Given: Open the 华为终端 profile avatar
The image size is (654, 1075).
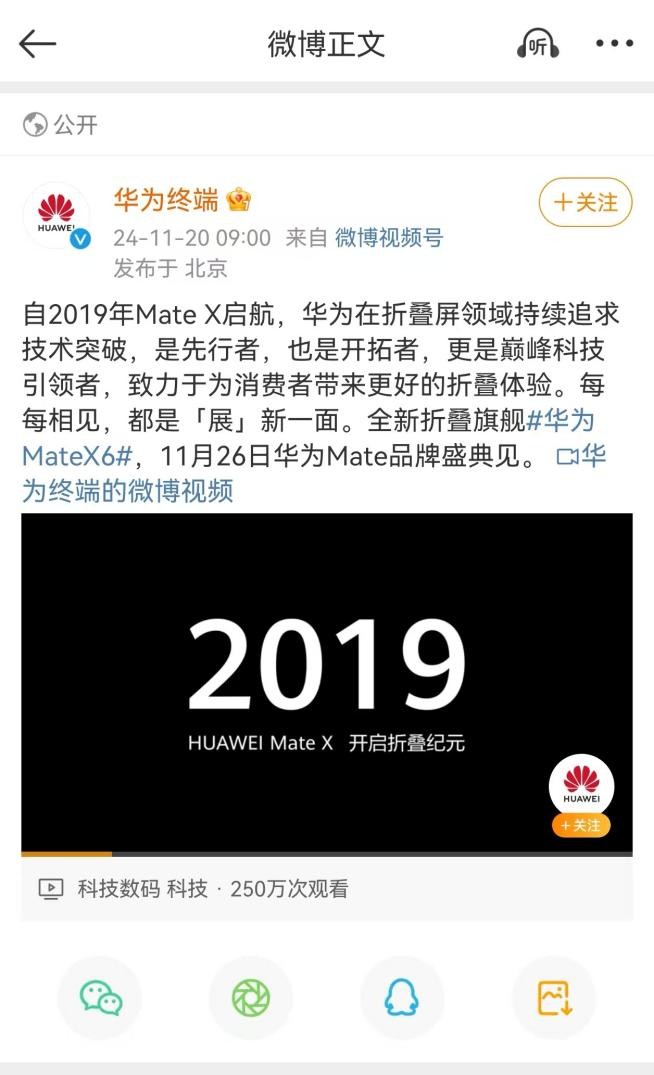Looking at the screenshot, I should (57, 213).
